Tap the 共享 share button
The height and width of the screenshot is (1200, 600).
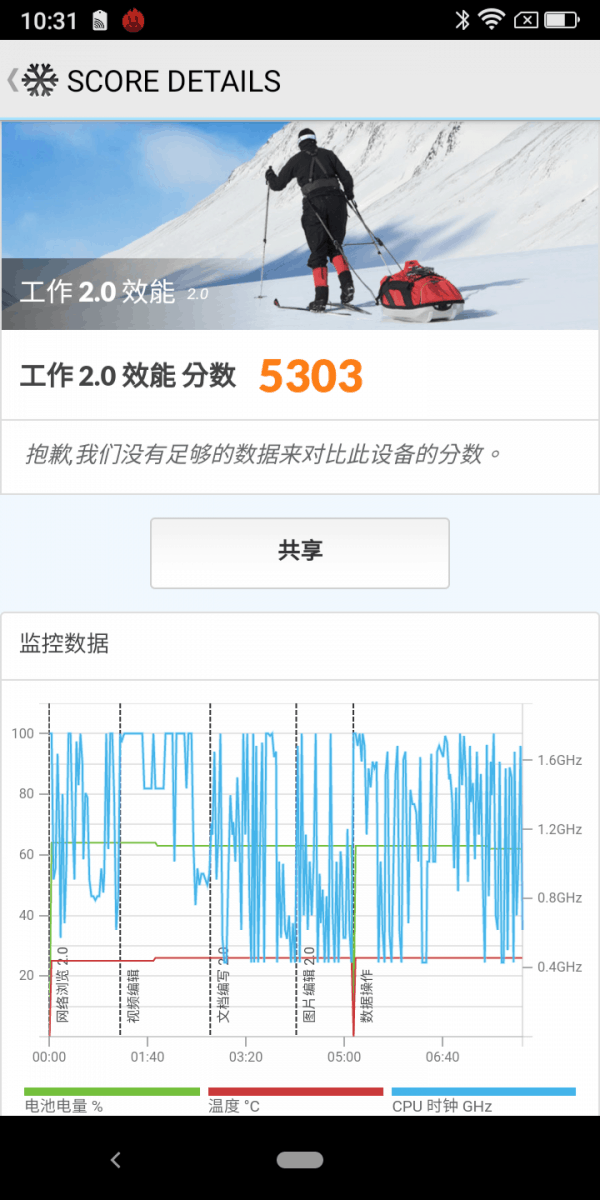(300, 553)
